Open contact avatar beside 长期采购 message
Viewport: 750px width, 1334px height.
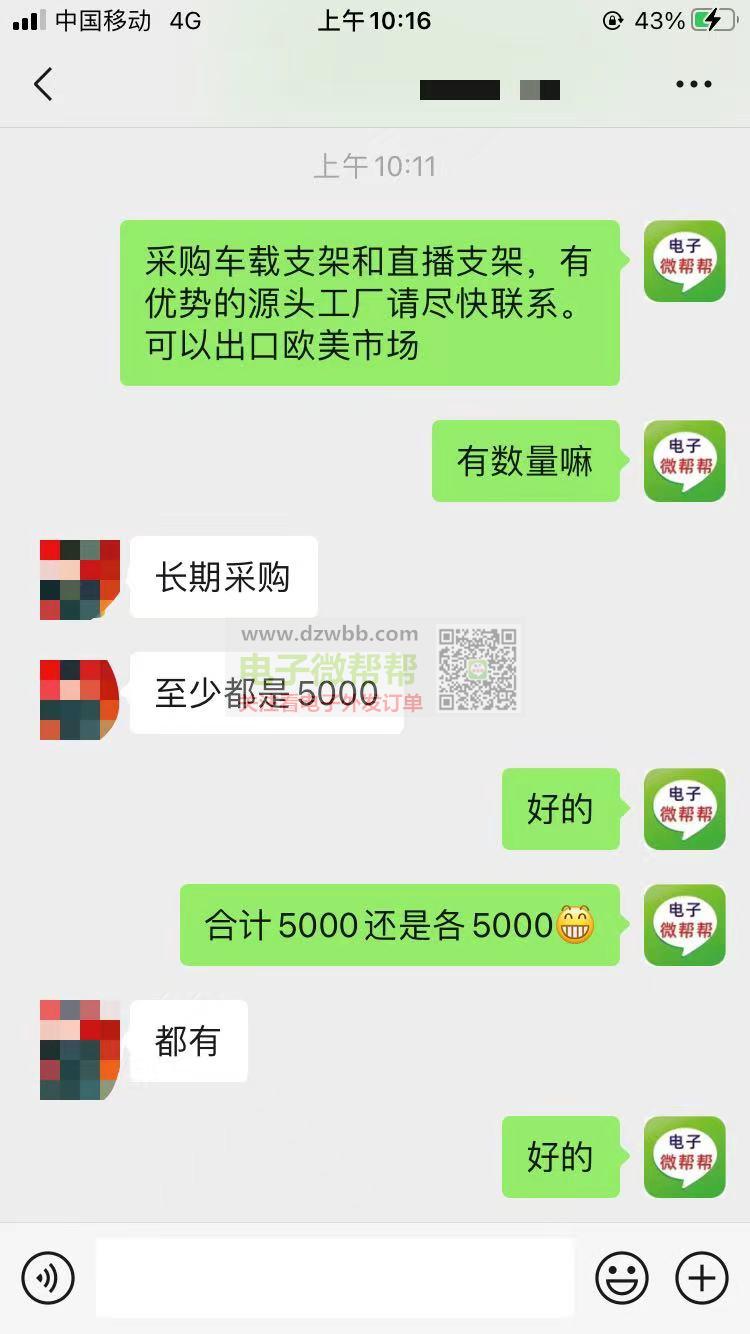click(x=80, y=579)
